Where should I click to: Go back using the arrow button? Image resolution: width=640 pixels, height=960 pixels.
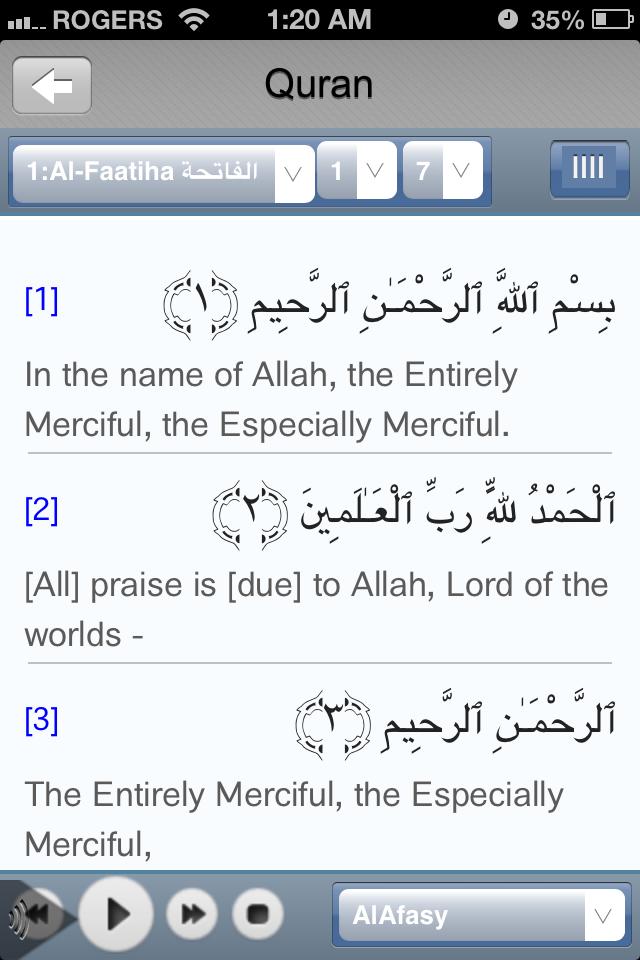click(x=52, y=86)
